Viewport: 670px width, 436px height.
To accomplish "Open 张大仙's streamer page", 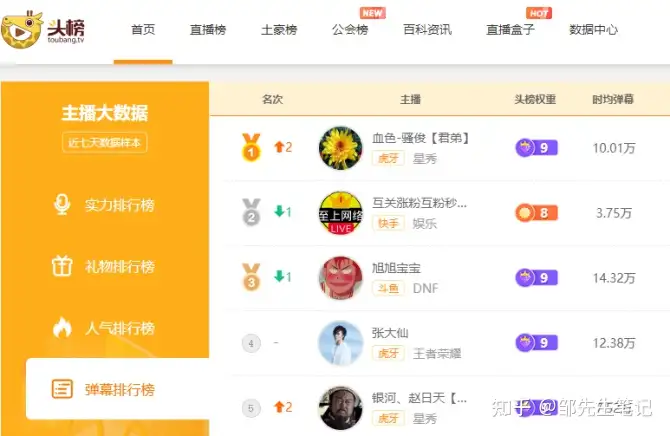I will click(390, 333).
